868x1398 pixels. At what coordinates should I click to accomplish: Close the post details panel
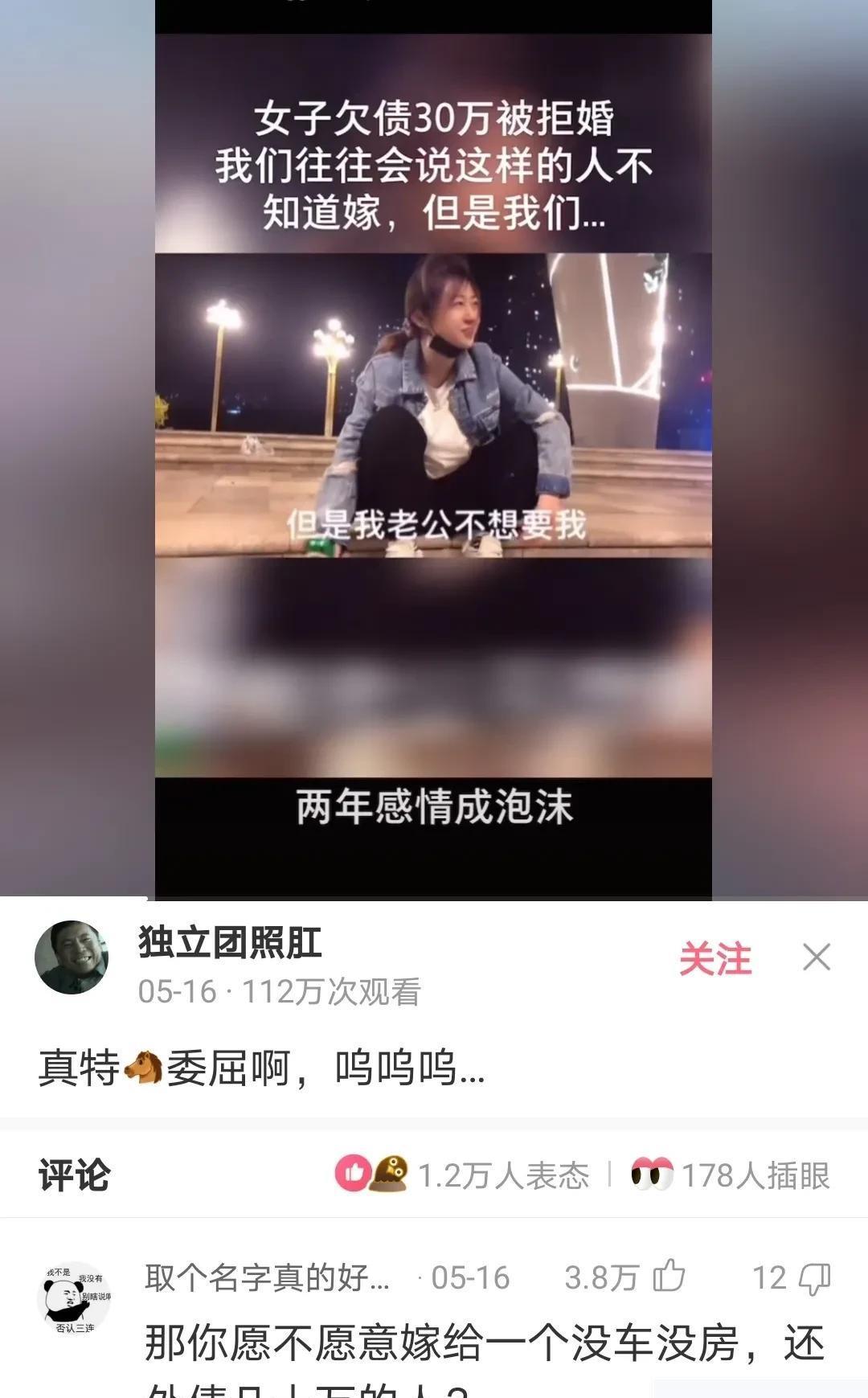(x=817, y=957)
